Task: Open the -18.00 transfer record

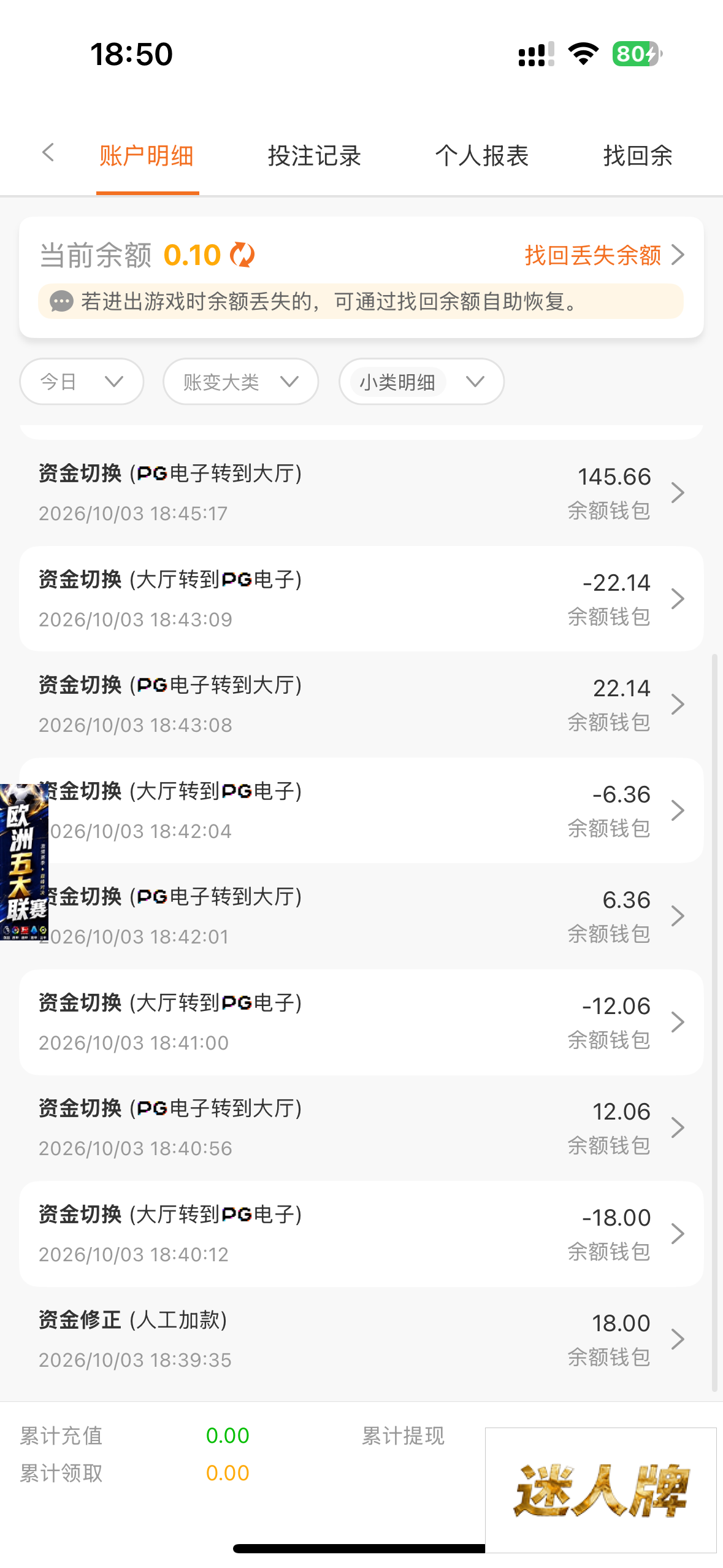Action: (361, 1234)
